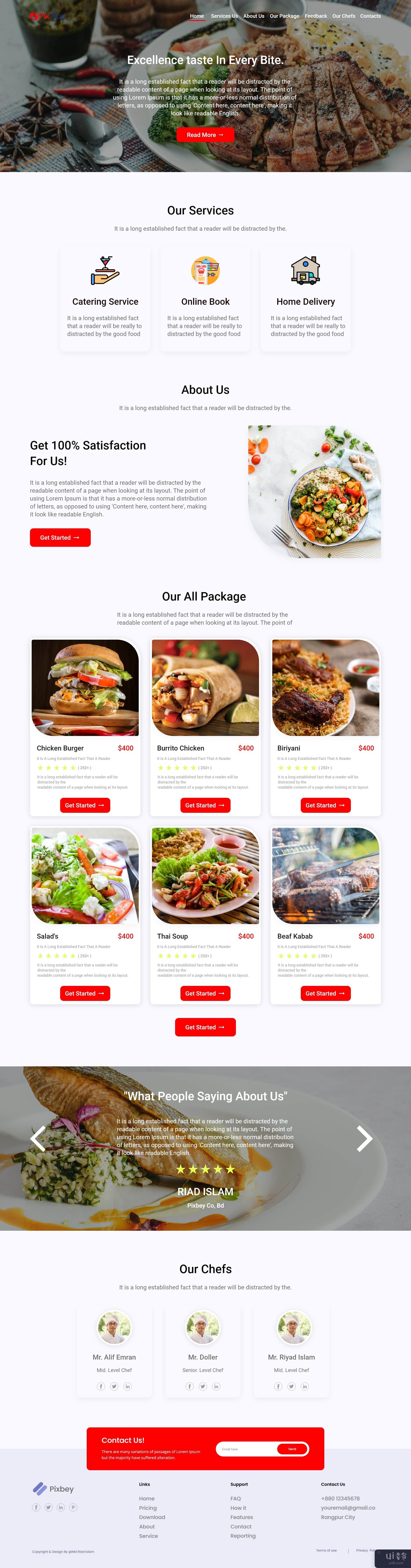The image size is (411, 1568).
Task: Show the next testimonial with the right arrow
Action: (x=364, y=1138)
